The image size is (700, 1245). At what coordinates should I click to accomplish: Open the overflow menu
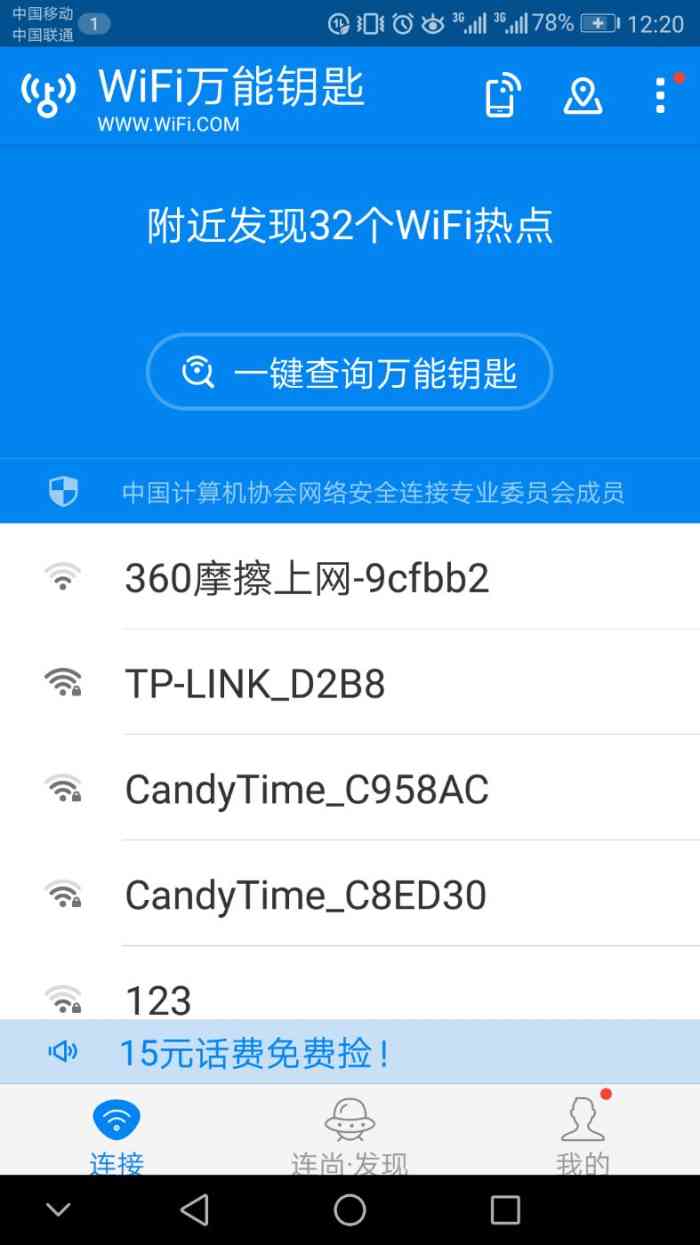(660, 95)
